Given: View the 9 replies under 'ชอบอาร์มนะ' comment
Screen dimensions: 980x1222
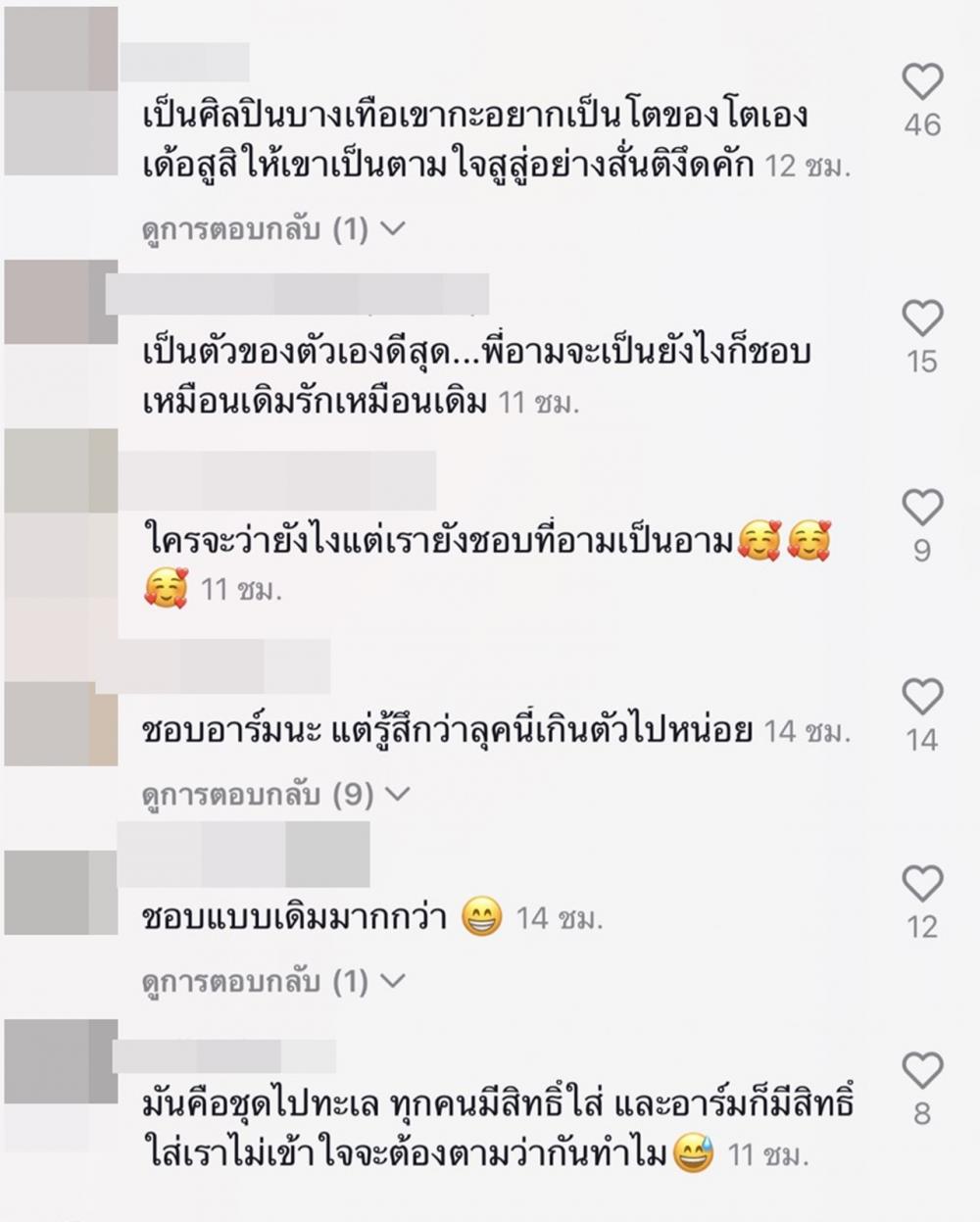Looking at the screenshot, I should 275,794.
